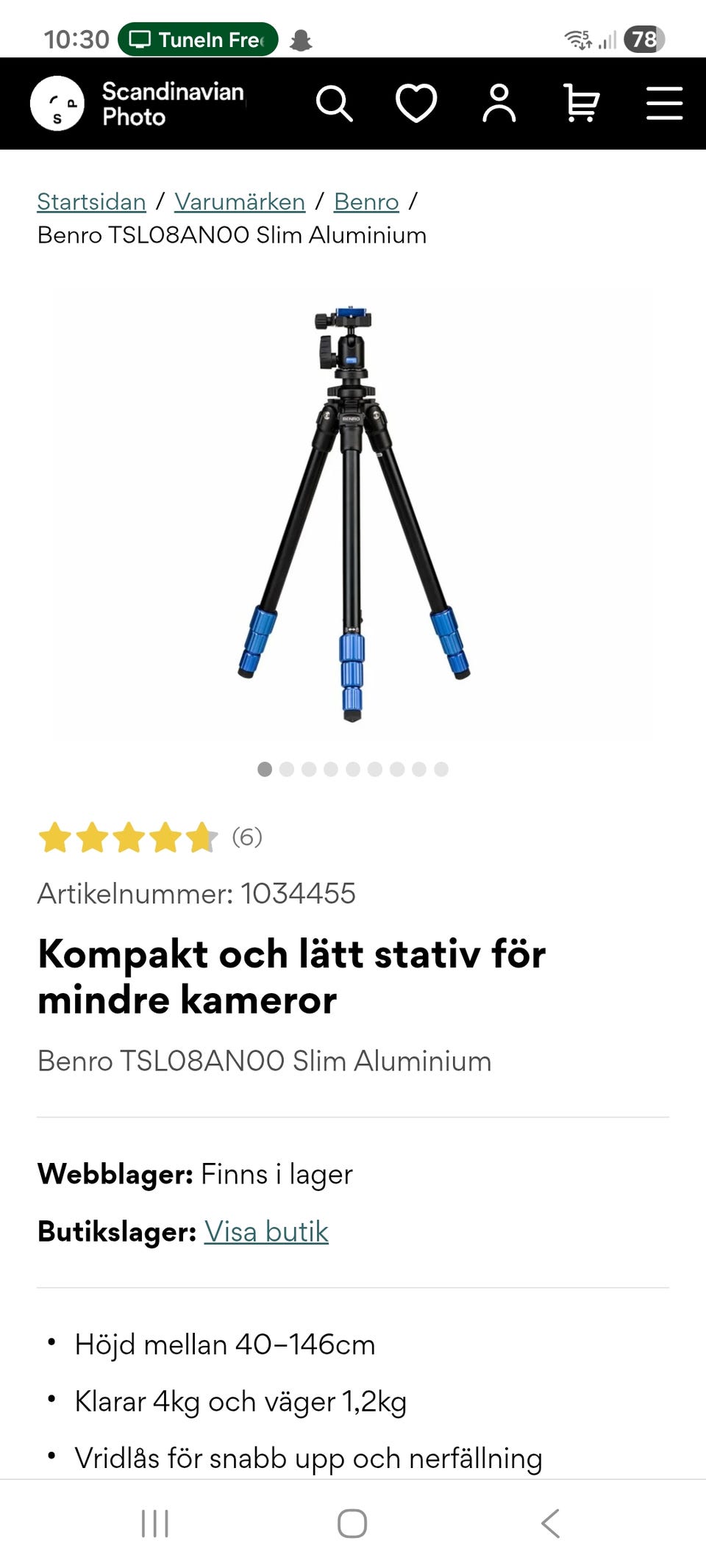Open the wishlist heart icon
This screenshot has width=706, height=1568.
pos(416,104)
